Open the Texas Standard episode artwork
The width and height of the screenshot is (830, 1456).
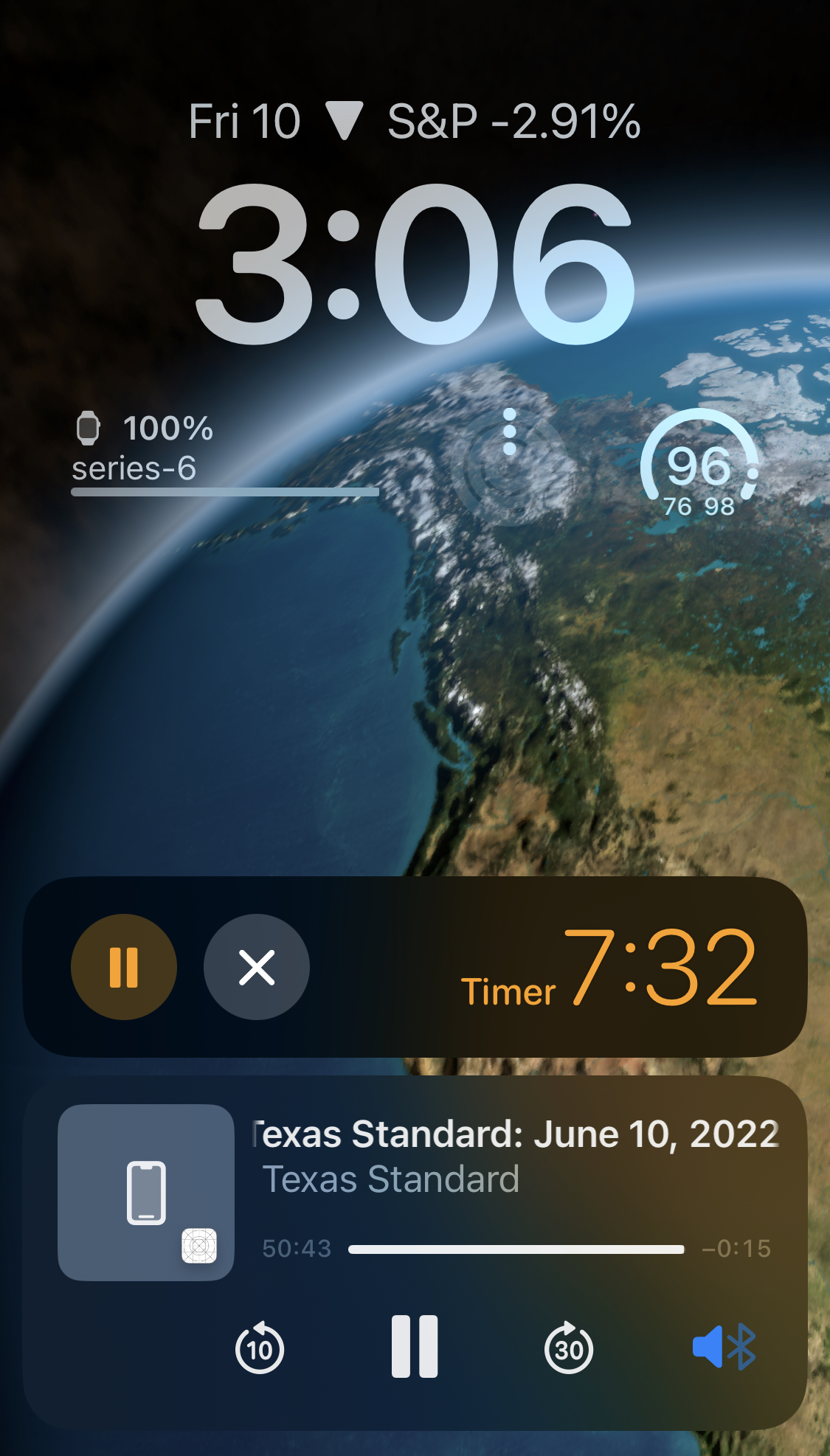(x=146, y=1192)
